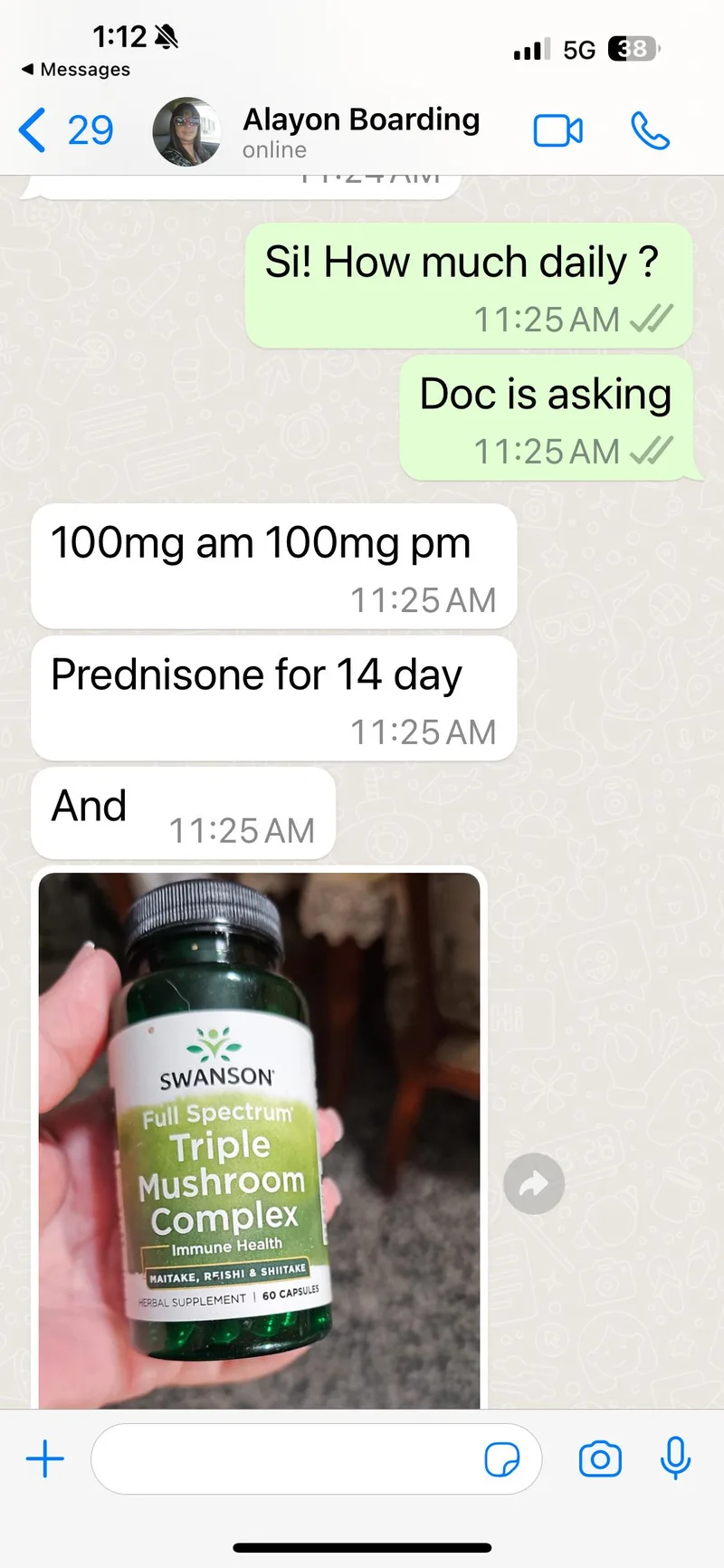Open the attachment plus menu
Image resolution: width=724 pixels, height=1568 pixels.
pyautogui.click(x=45, y=1459)
